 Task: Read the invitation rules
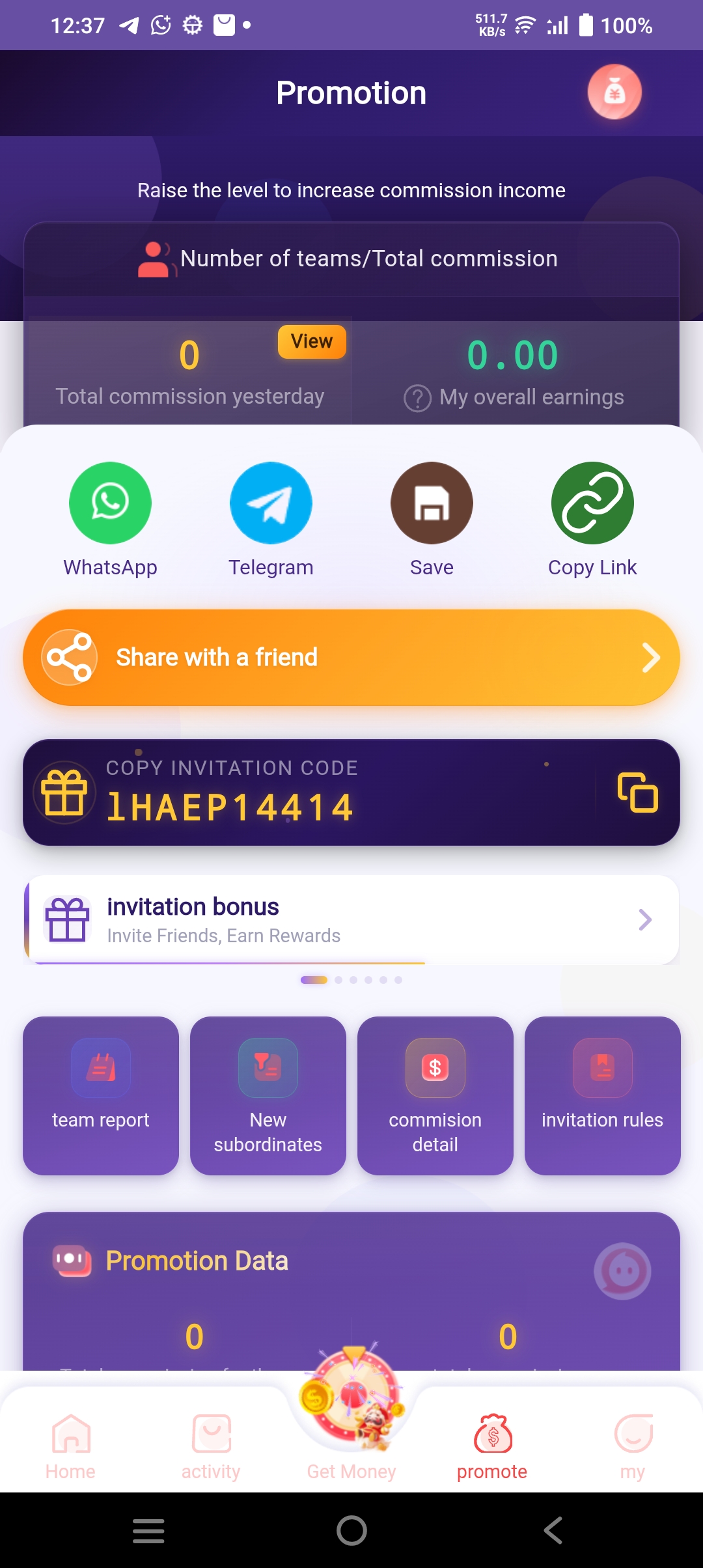click(x=603, y=1095)
